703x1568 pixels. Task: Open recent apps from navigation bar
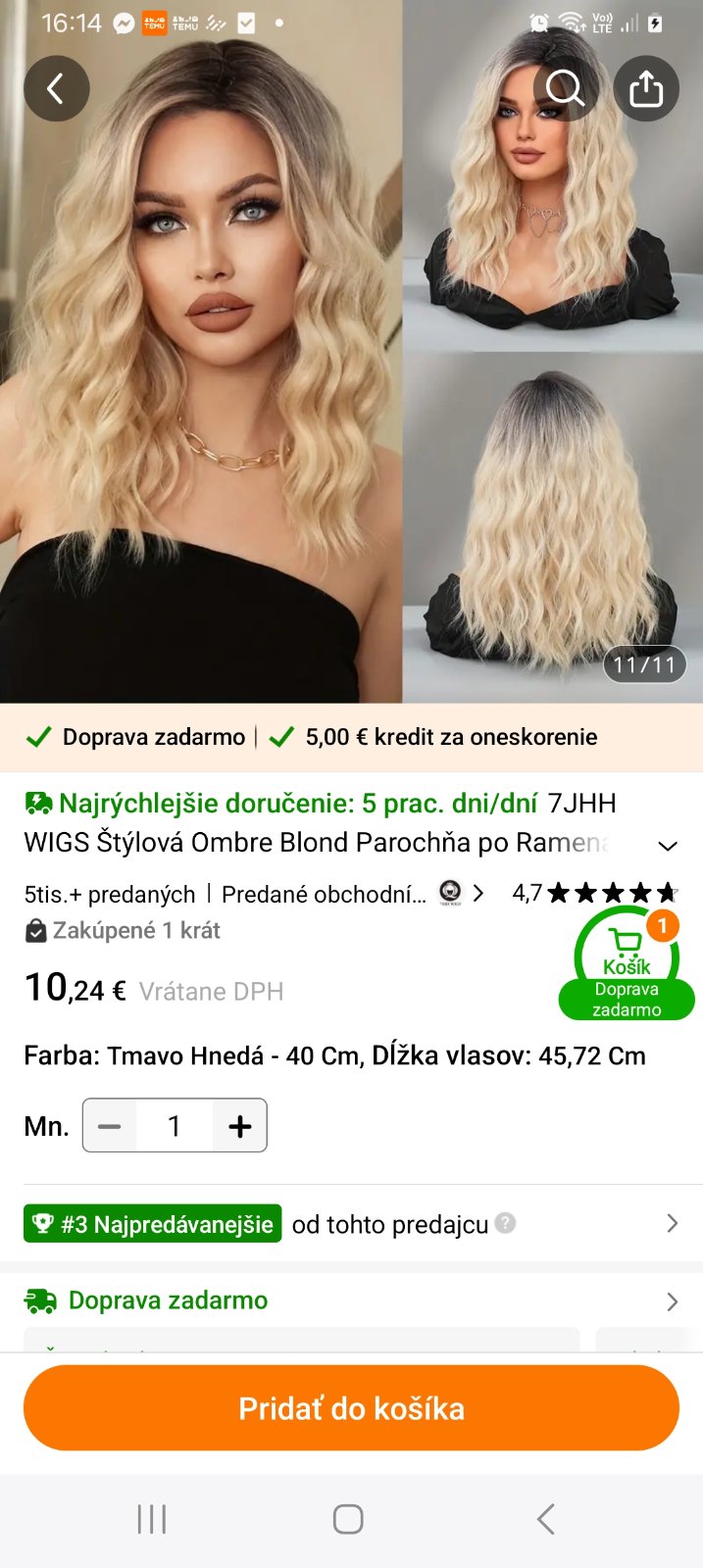(x=152, y=1519)
